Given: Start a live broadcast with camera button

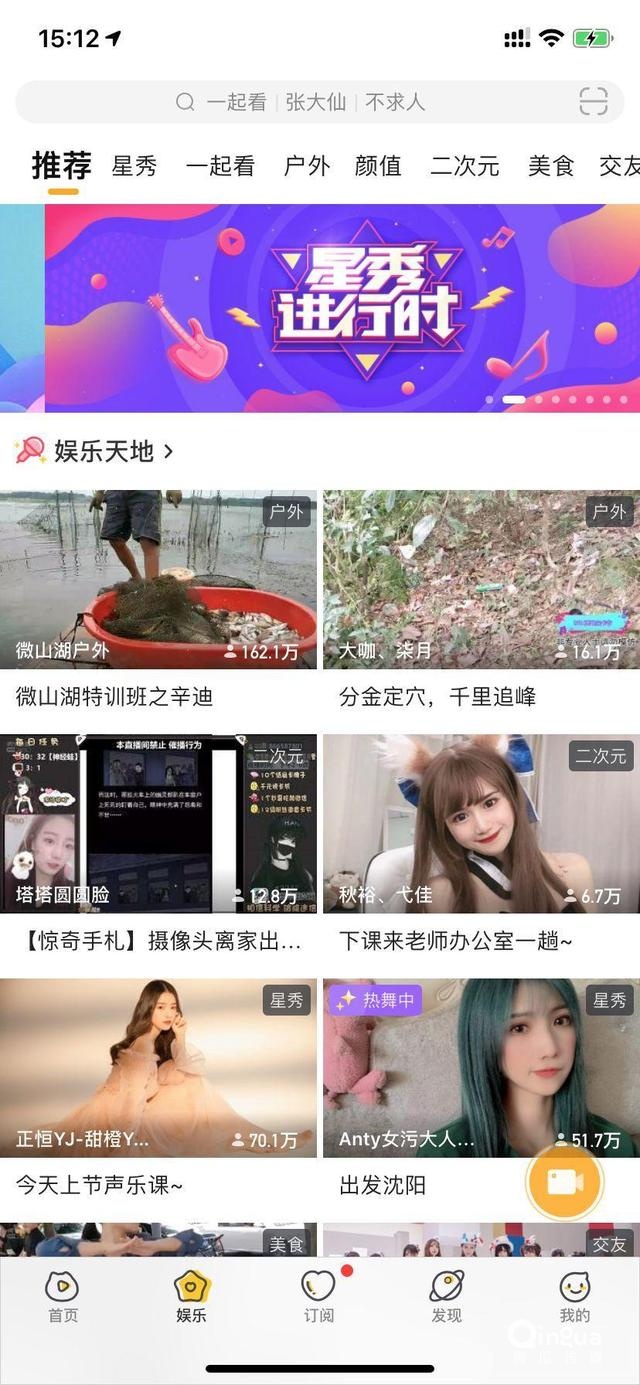Looking at the screenshot, I should coord(564,1182).
